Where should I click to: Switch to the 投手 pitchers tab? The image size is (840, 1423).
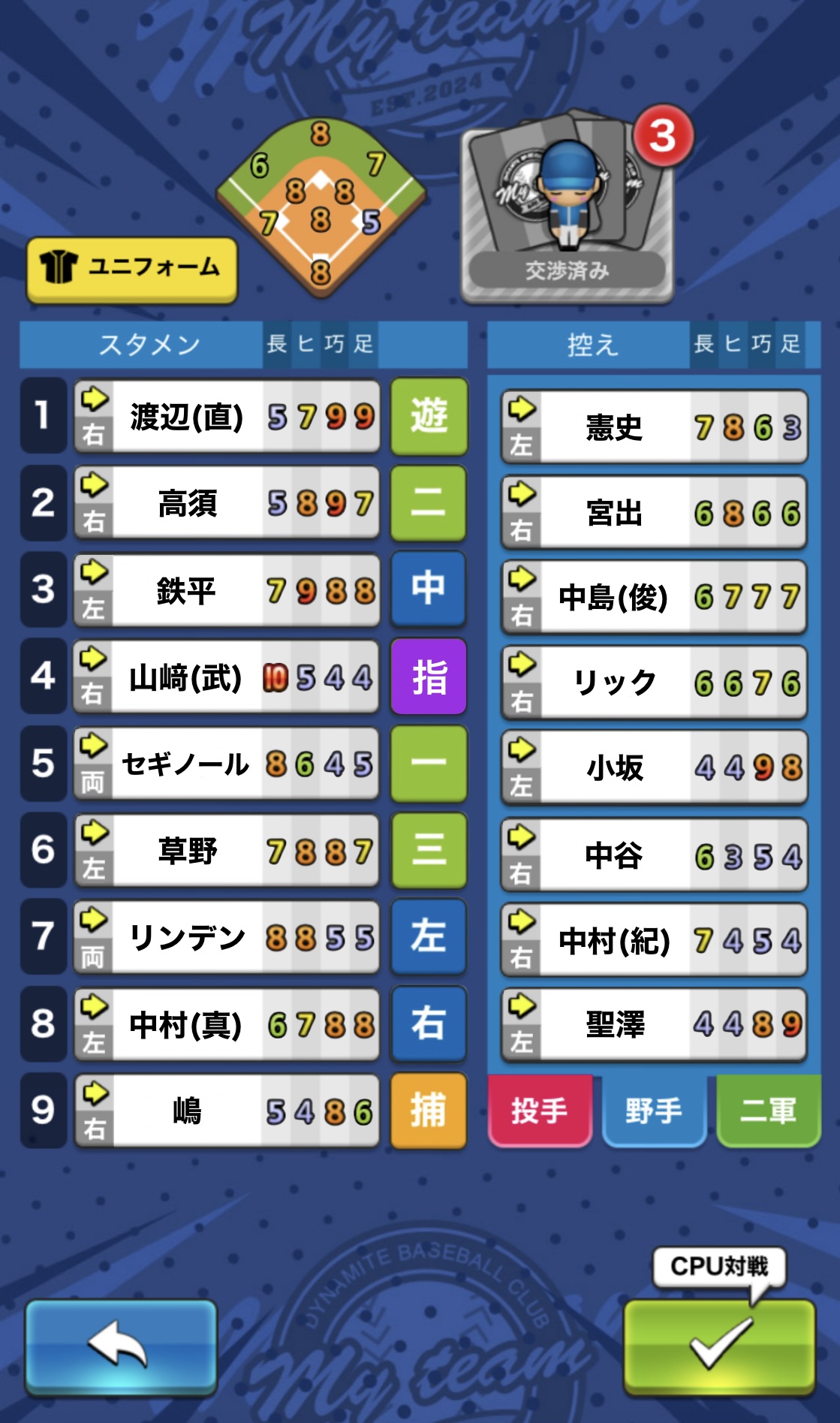pyautogui.click(x=540, y=1111)
